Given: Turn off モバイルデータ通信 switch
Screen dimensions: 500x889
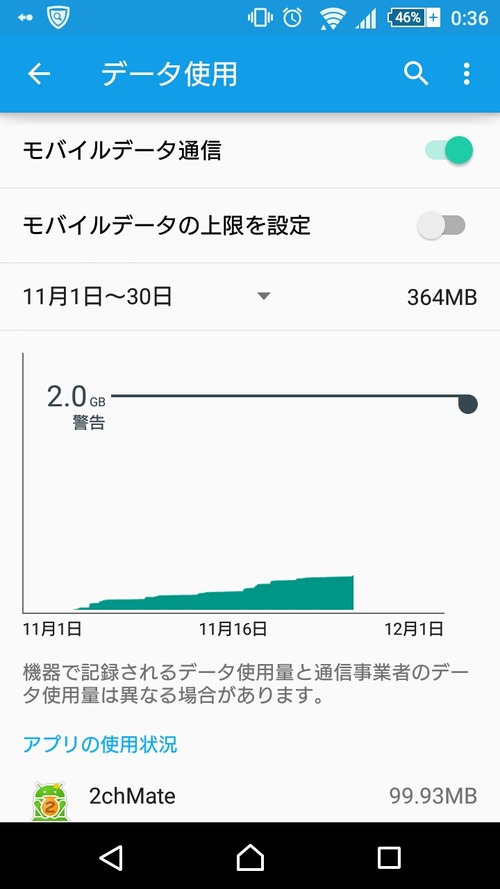Looking at the screenshot, I should click(449, 150).
